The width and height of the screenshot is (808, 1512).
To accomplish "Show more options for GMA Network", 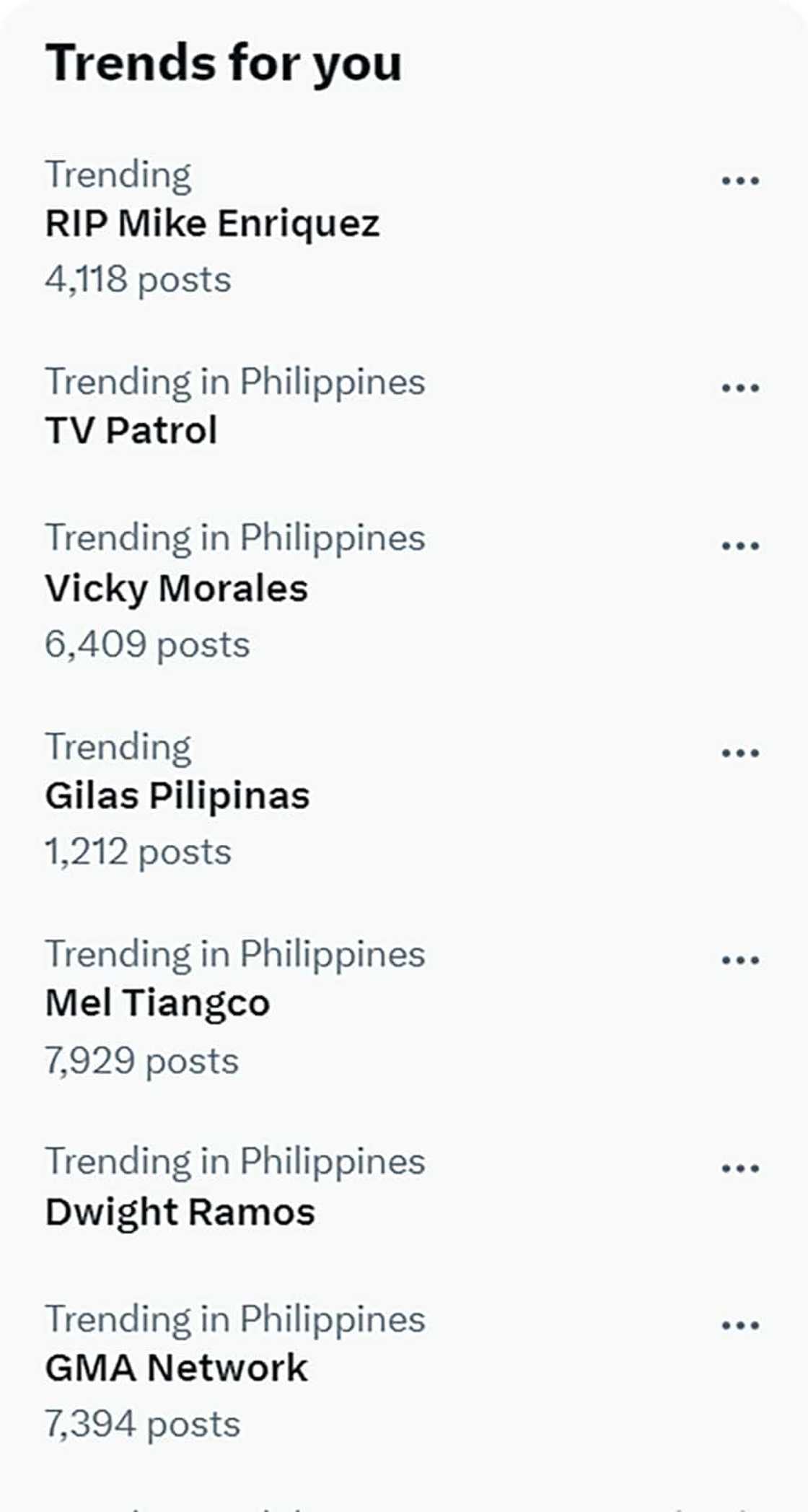I will click(740, 1326).
